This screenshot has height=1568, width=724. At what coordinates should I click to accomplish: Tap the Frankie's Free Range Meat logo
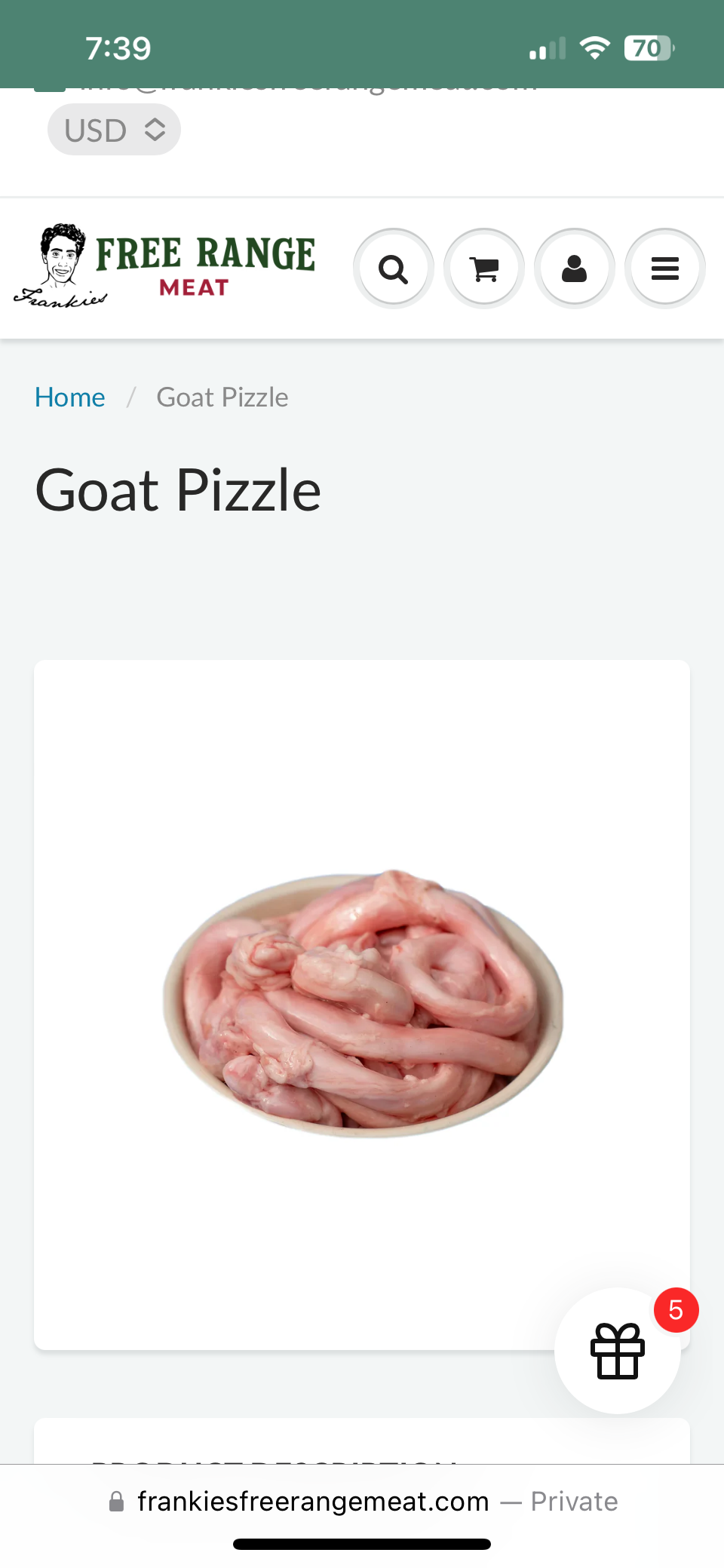point(166,267)
